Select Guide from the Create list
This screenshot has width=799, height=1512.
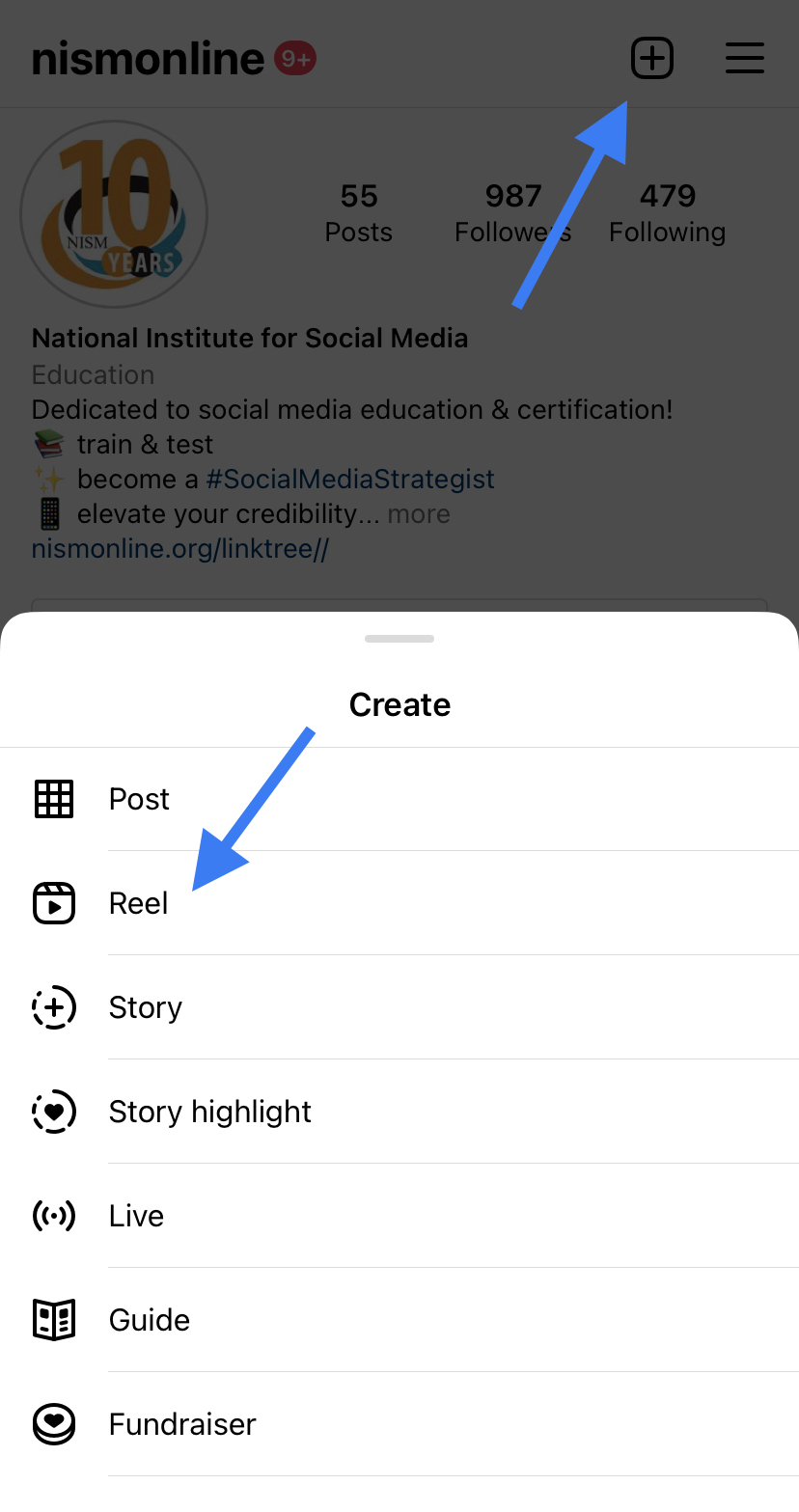(399, 1320)
